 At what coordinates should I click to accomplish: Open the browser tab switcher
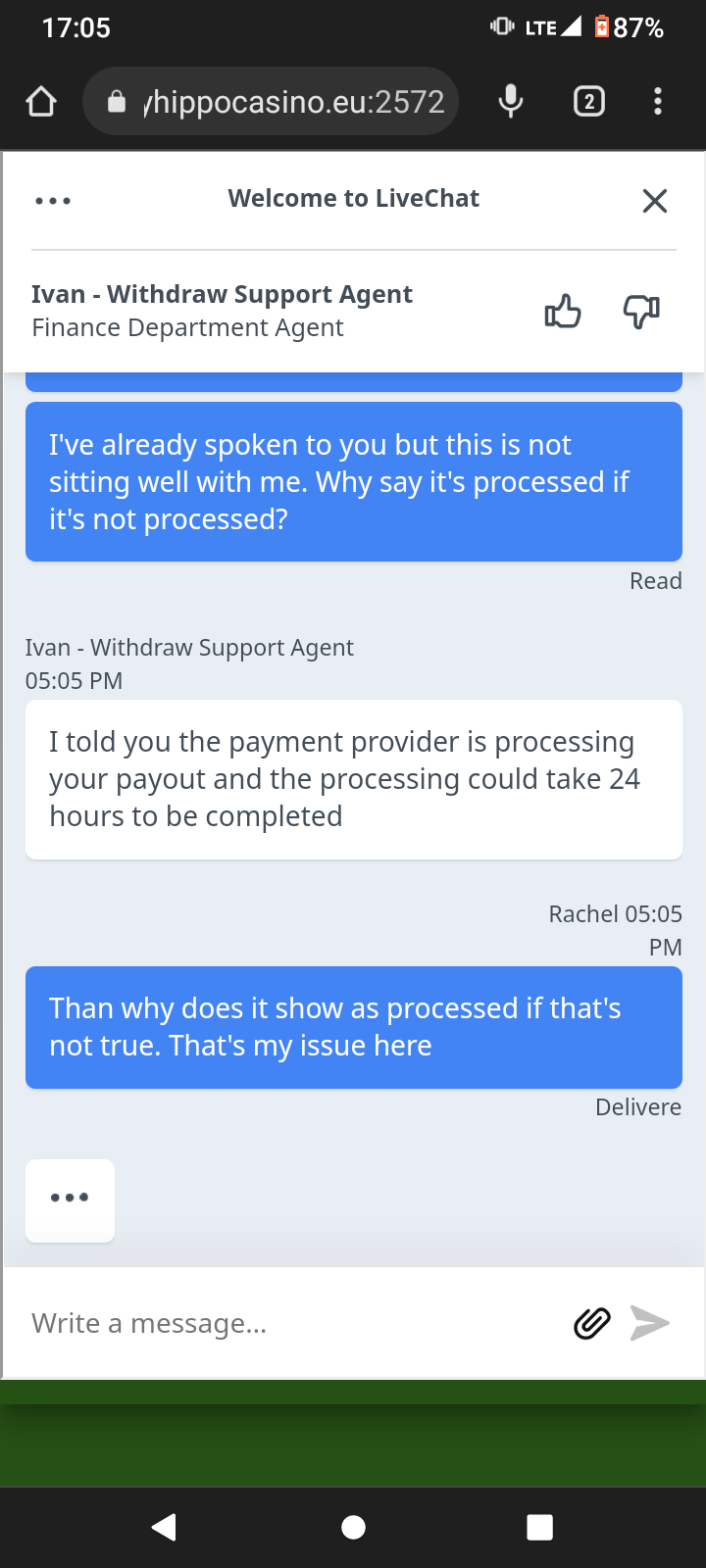coord(588,102)
